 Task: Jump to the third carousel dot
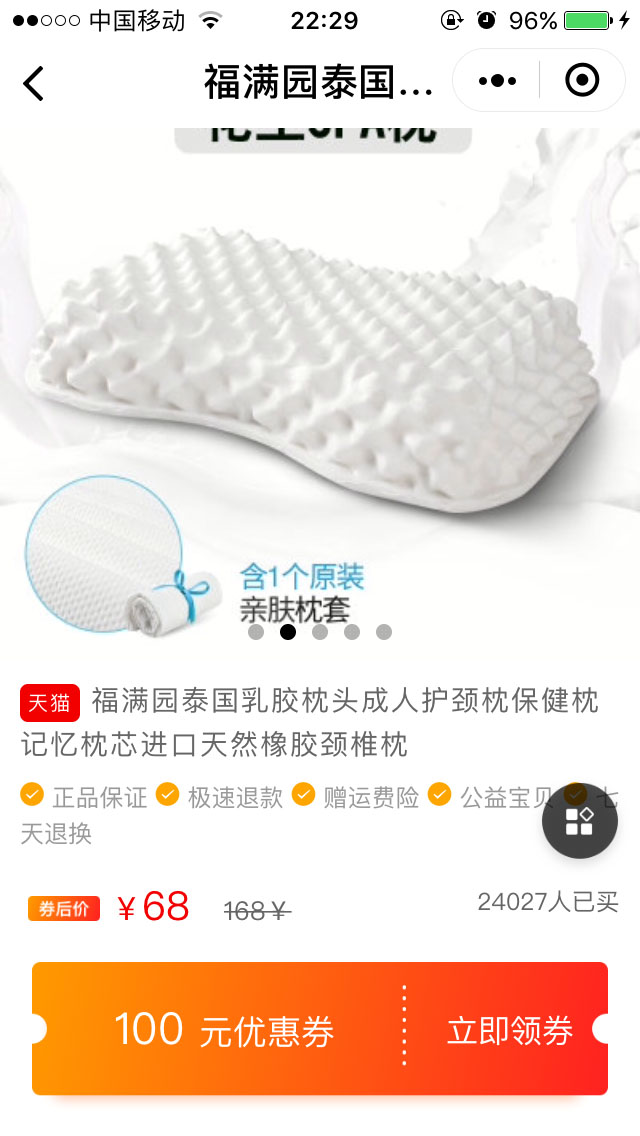coord(320,632)
